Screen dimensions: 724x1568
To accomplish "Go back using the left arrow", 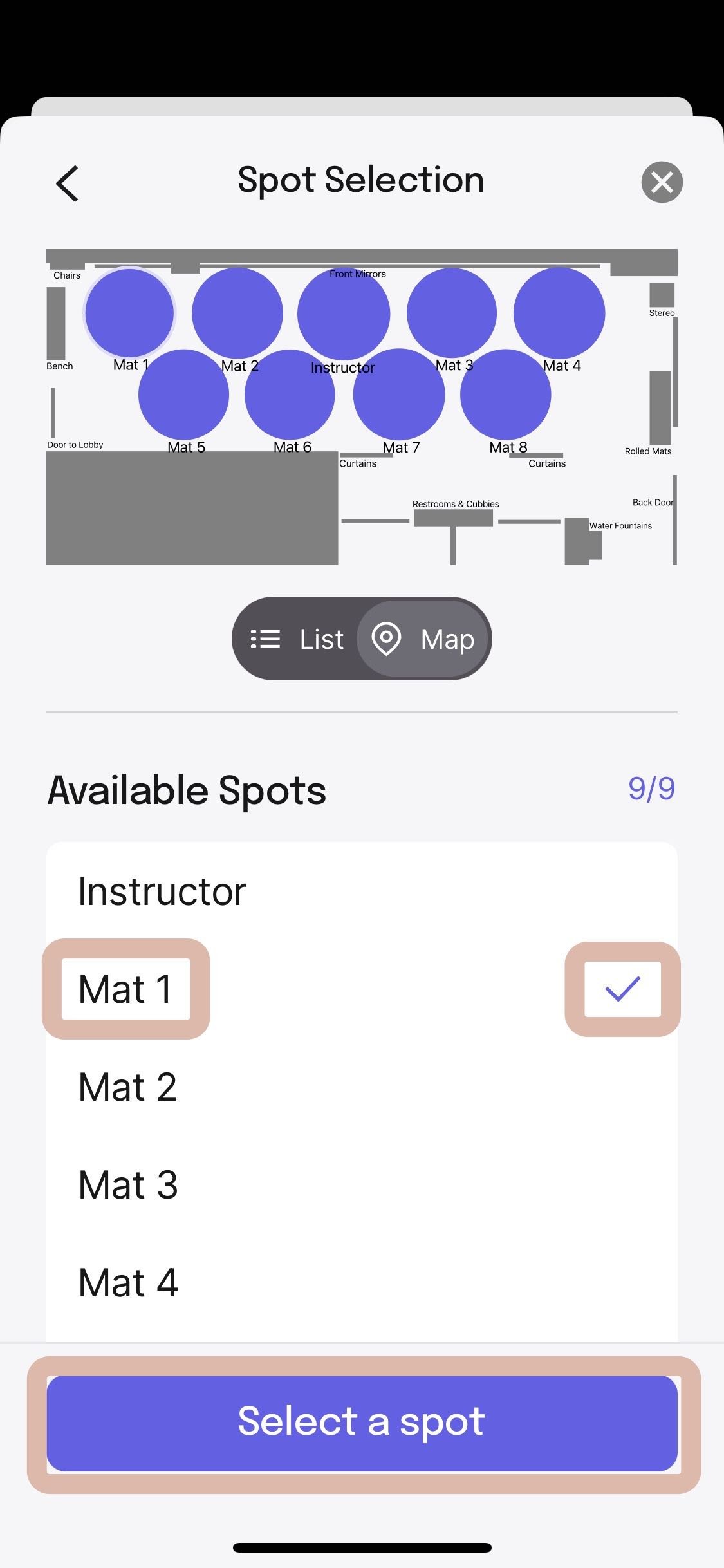I will 67,183.
